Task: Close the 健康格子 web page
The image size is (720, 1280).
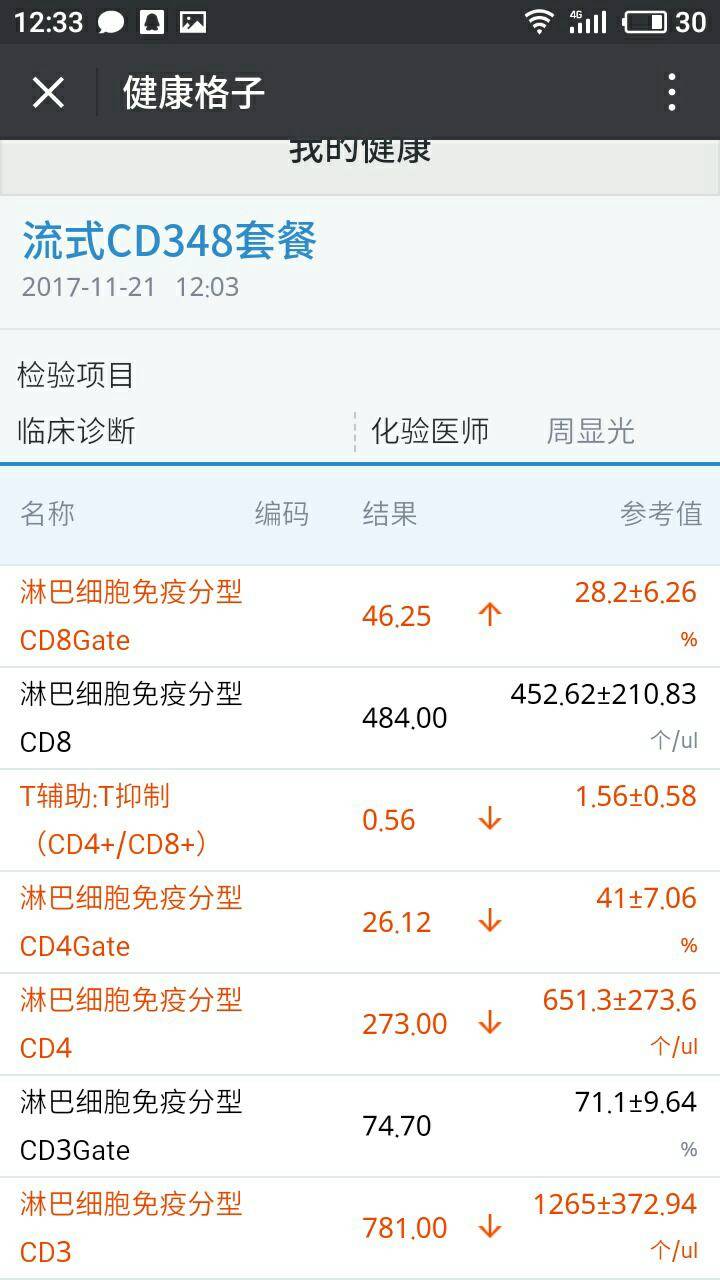Action: coord(48,93)
